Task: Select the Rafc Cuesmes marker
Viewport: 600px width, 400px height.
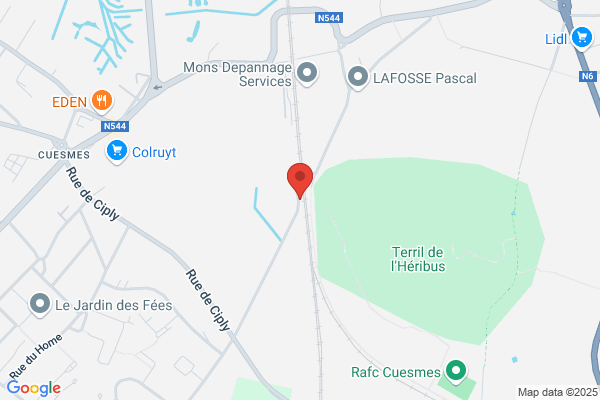Action: [x=456, y=372]
